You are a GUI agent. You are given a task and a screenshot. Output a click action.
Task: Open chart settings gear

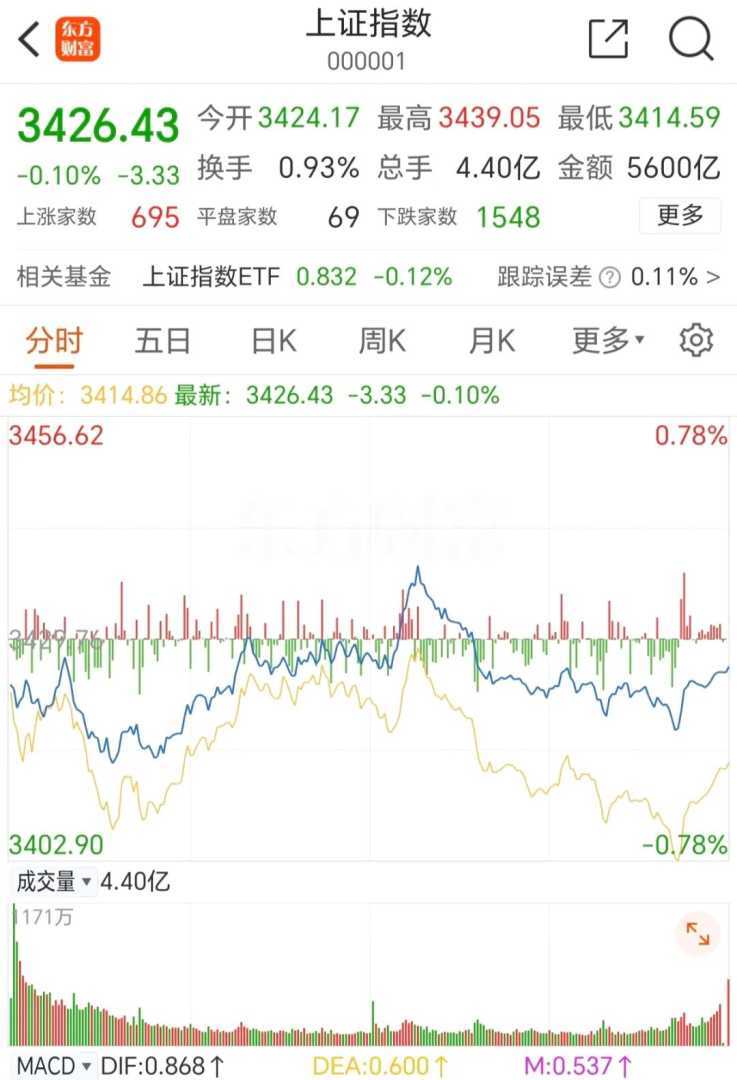[696, 341]
